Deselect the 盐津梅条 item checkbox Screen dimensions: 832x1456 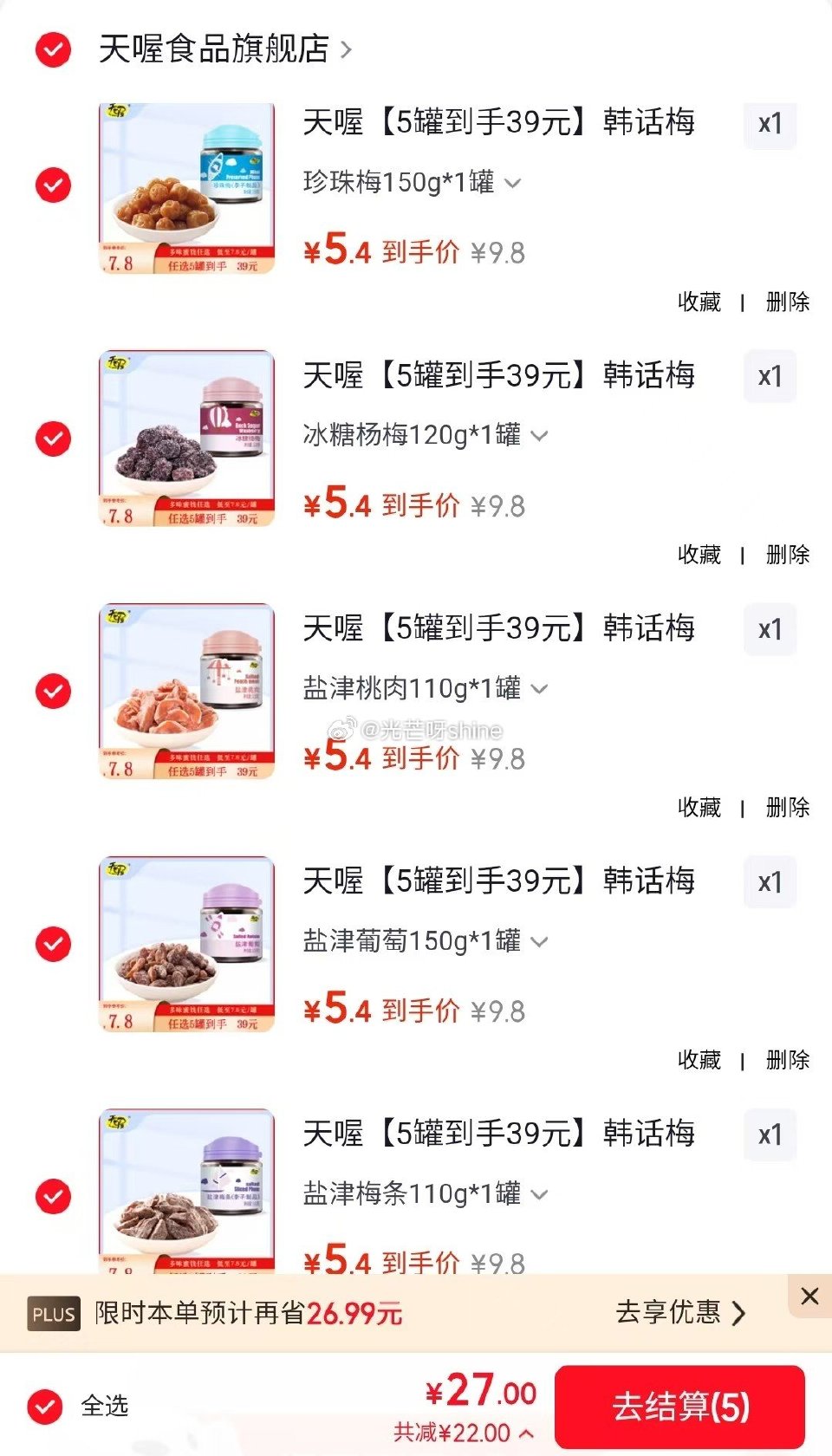pyautogui.click(x=53, y=1196)
